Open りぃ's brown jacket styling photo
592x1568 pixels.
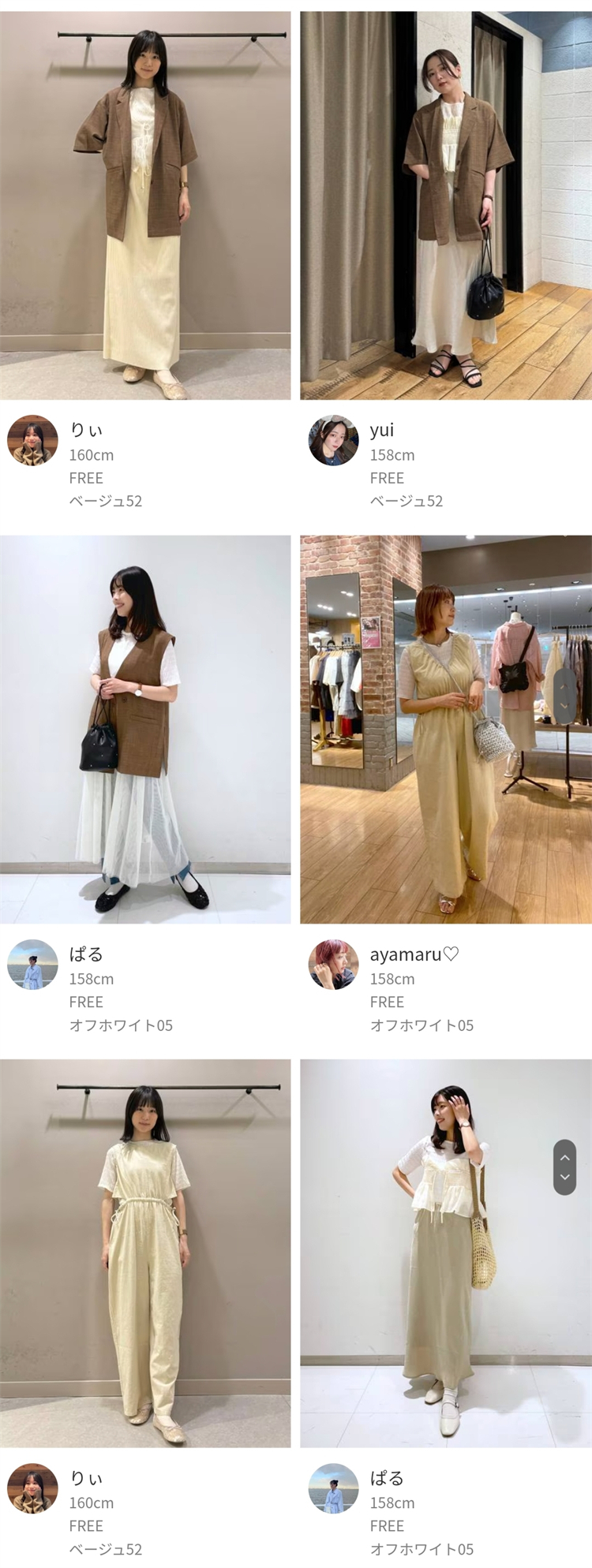pos(145,205)
